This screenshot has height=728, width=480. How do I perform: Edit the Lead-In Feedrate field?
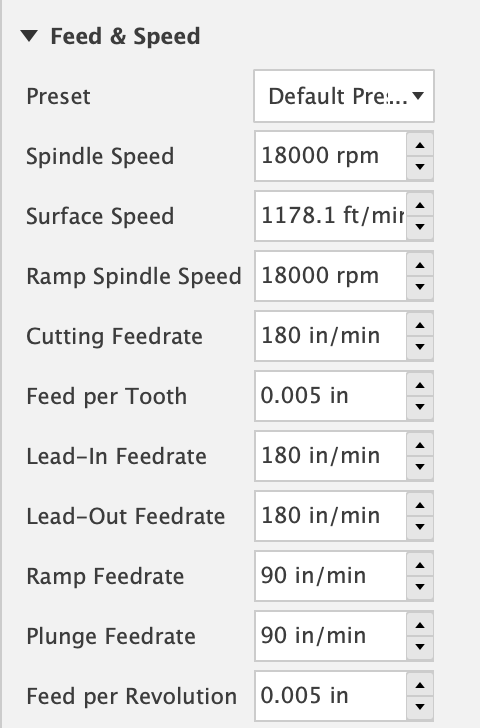331,456
